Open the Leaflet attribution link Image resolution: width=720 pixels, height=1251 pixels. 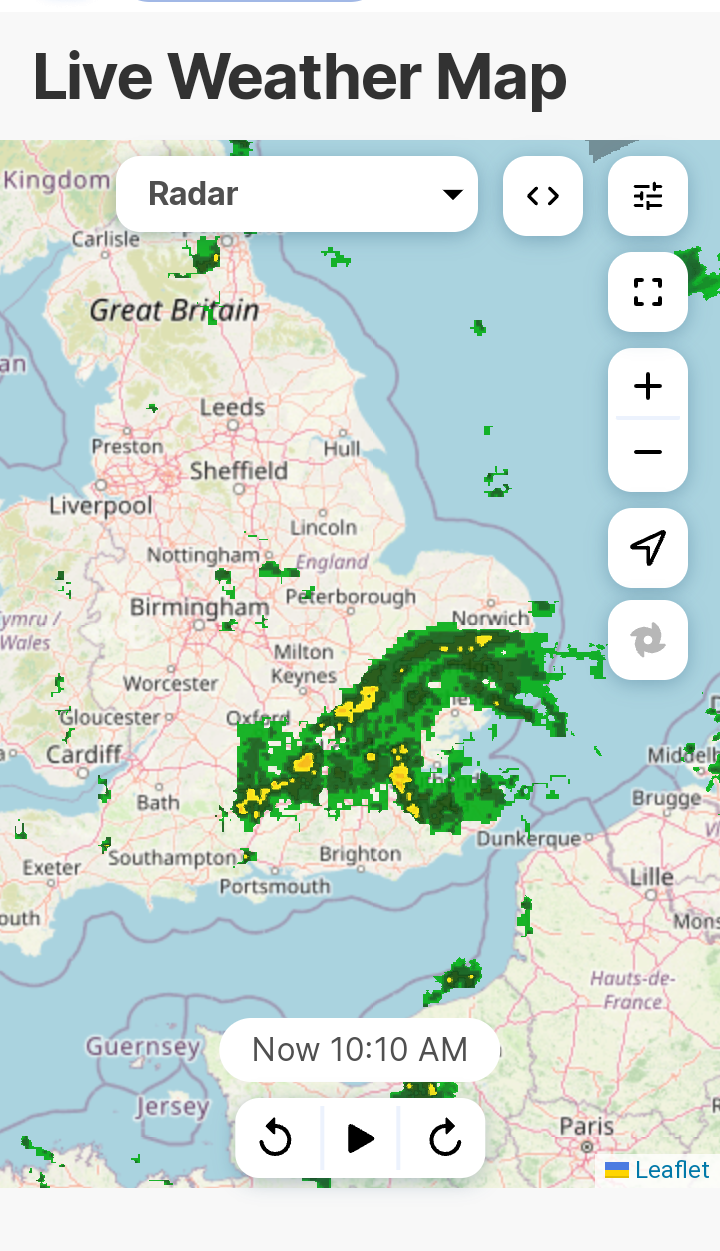[x=671, y=1169]
